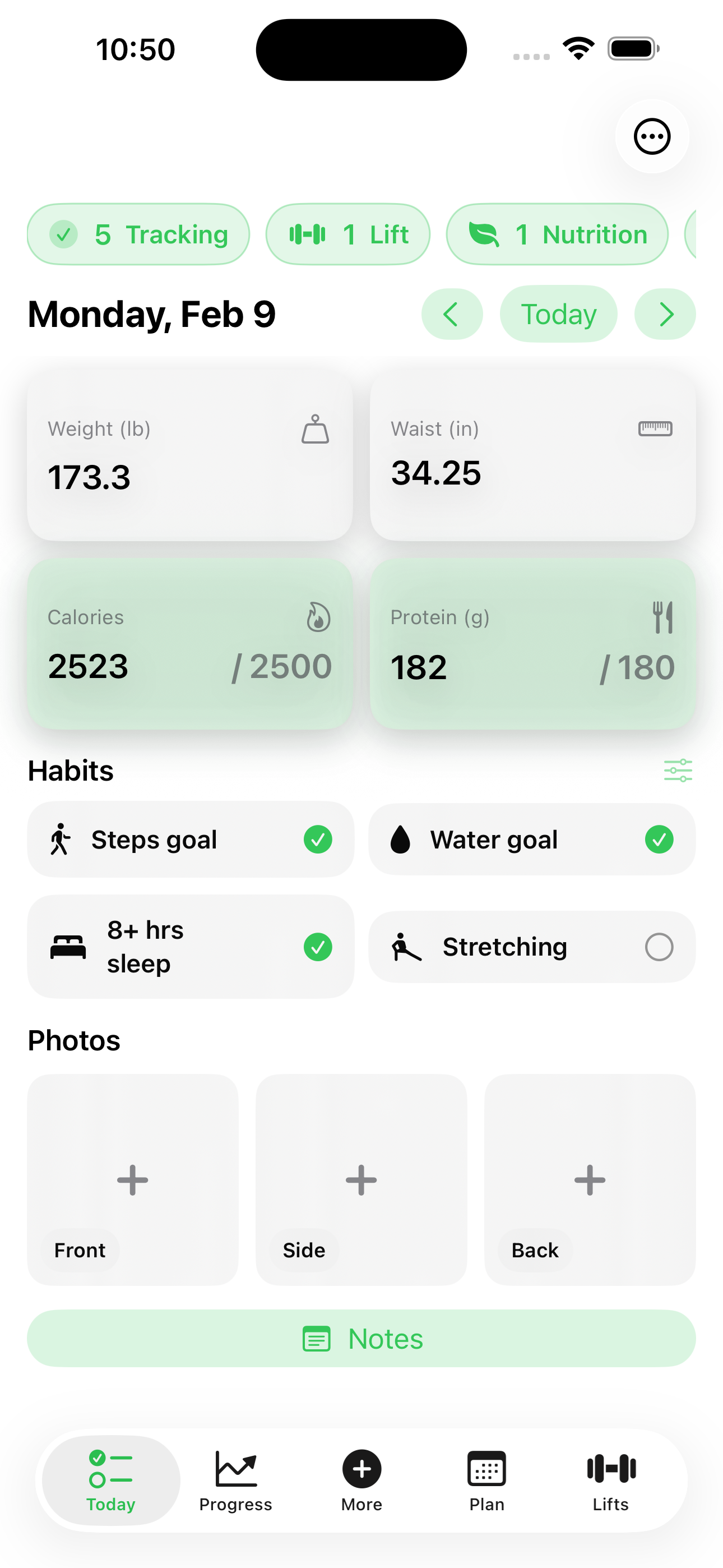This screenshot has width=723, height=1568.
Task: Select the dumbbell icon on the 1 Lift pill
Action: tap(308, 234)
